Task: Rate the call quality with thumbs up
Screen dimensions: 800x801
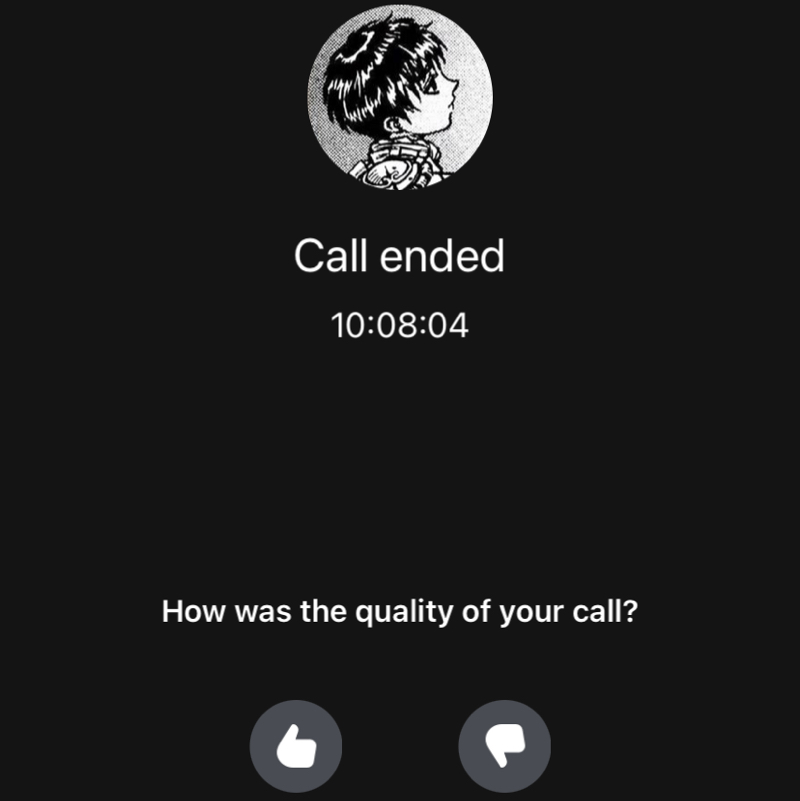Action: click(x=295, y=746)
